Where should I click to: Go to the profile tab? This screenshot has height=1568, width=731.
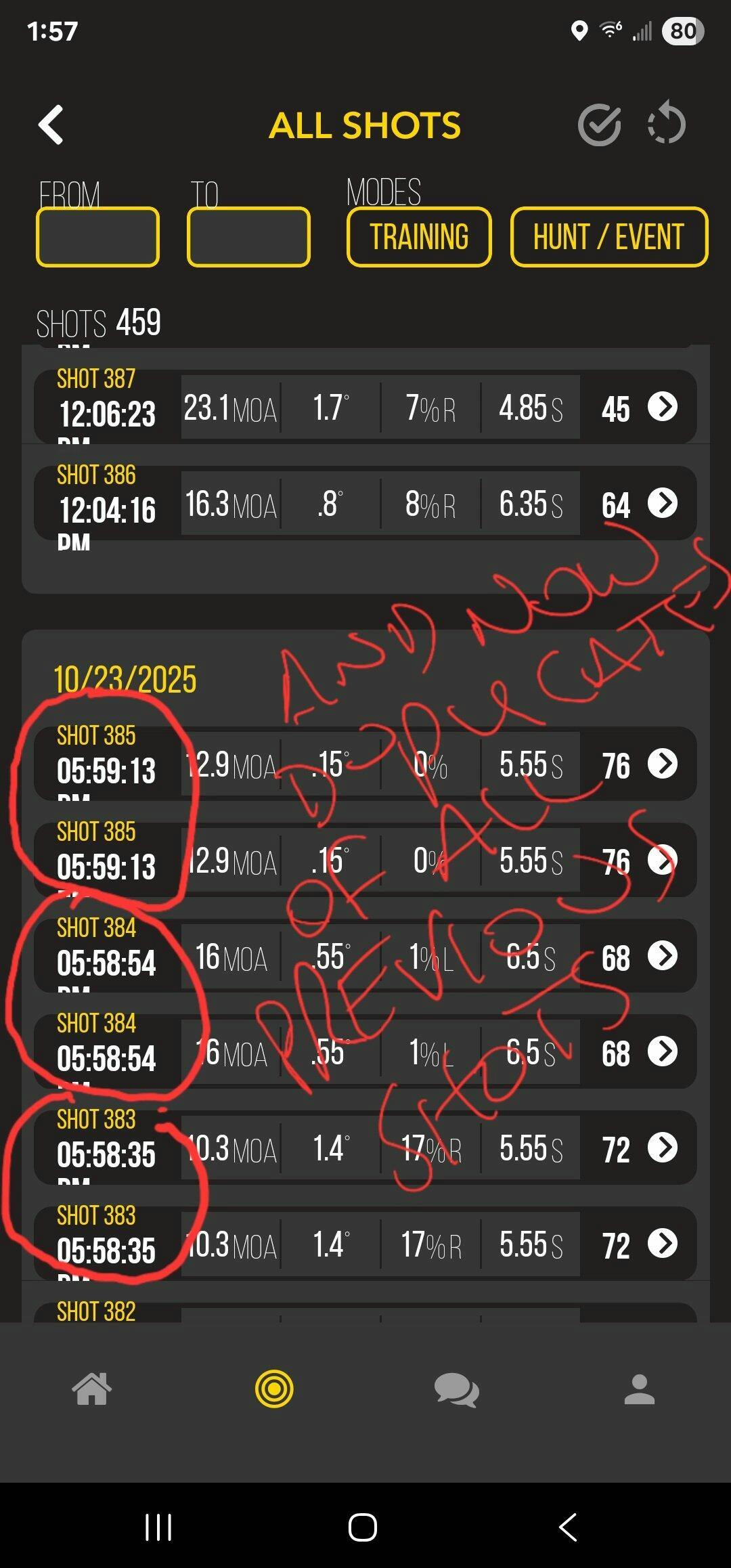pos(639,1389)
